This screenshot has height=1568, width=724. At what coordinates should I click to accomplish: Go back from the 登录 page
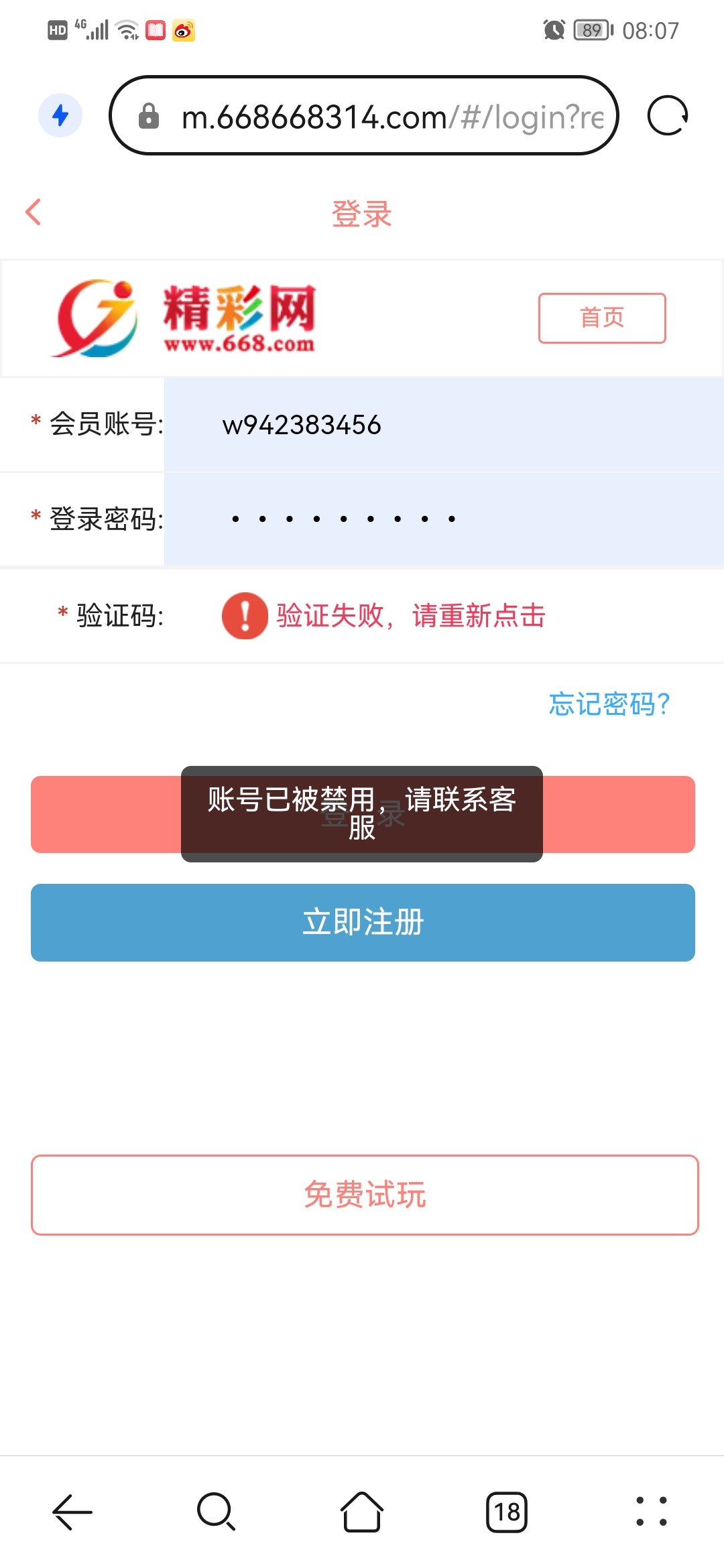[x=34, y=213]
